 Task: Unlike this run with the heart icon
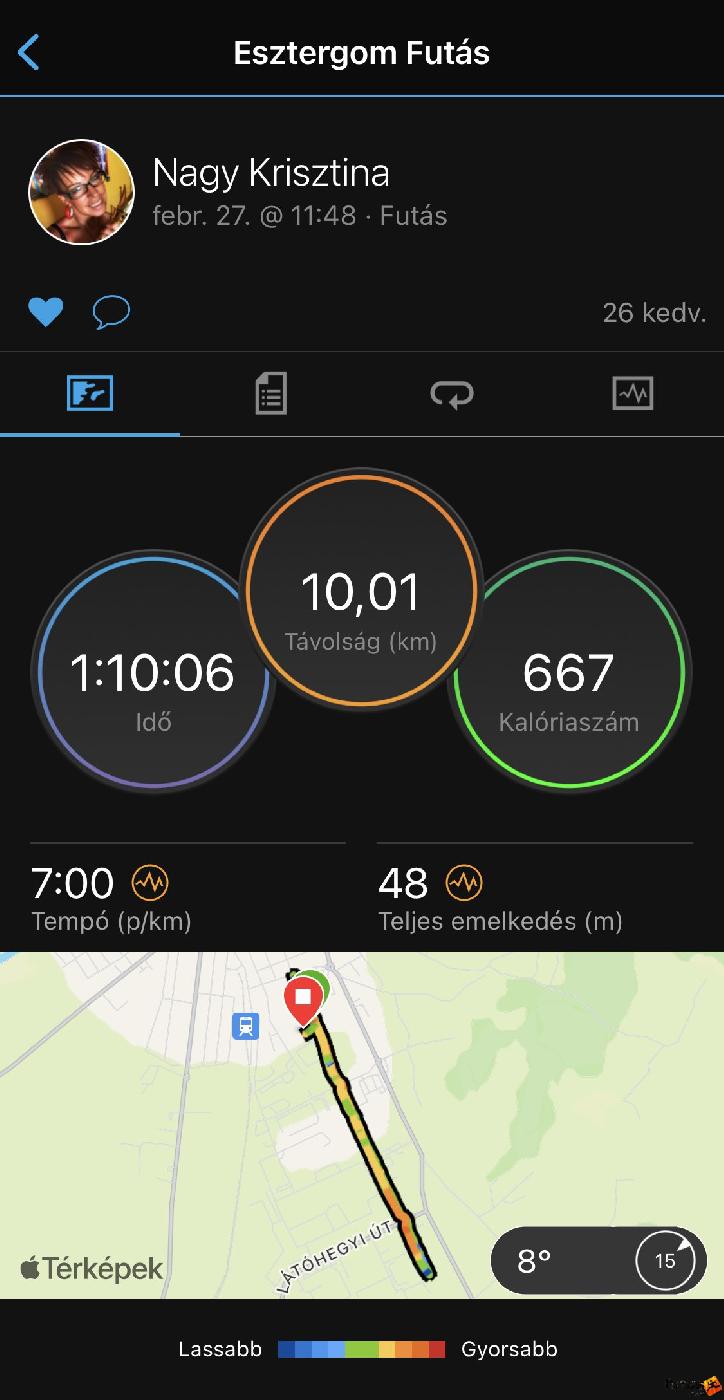tap(45, 312)
